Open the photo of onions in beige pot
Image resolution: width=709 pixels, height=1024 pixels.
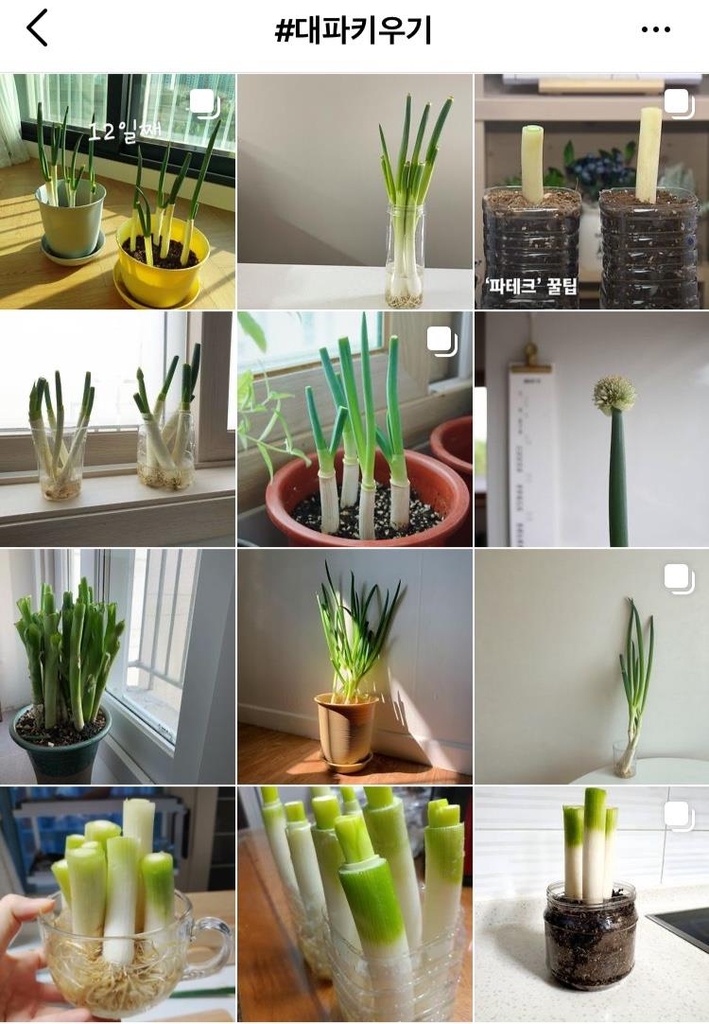click(355, 666)
